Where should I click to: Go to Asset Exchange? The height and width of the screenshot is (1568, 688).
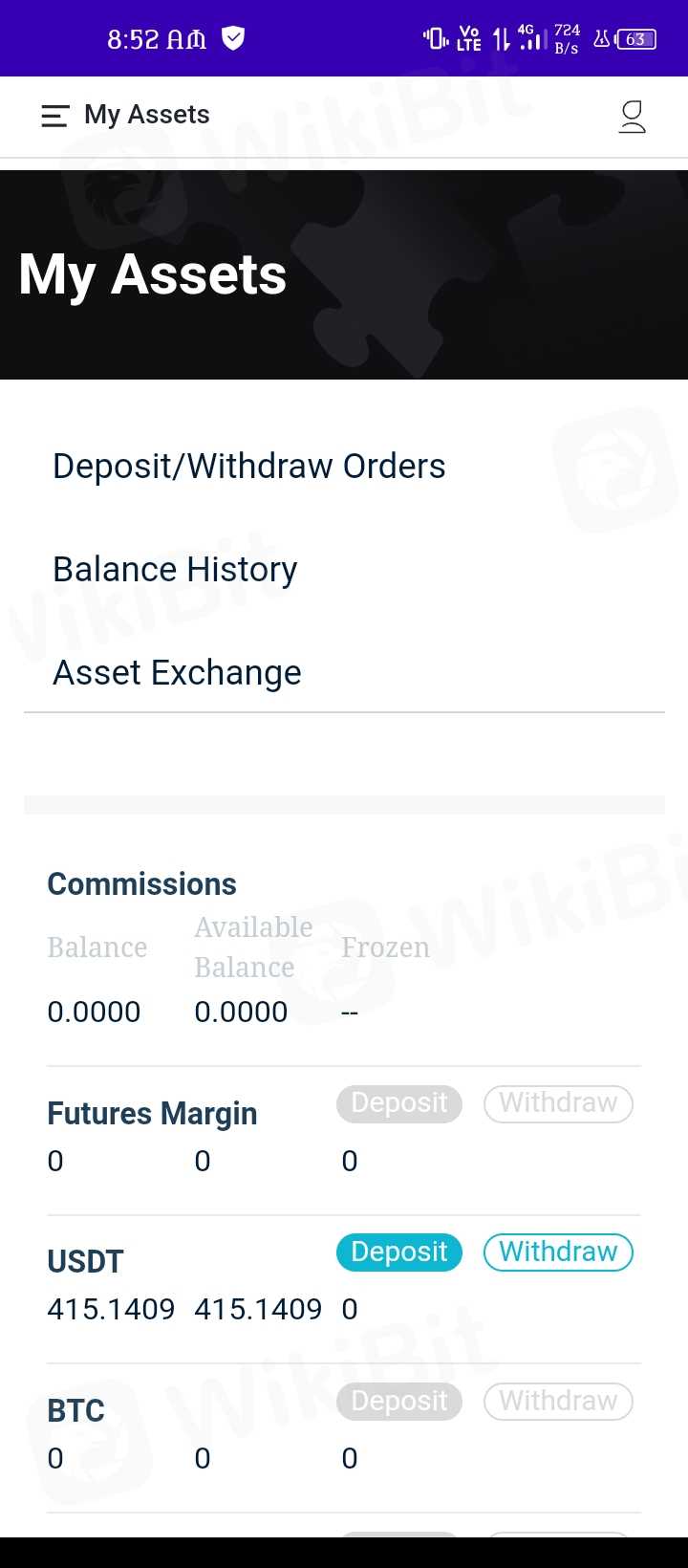click(x=177, y=673)
